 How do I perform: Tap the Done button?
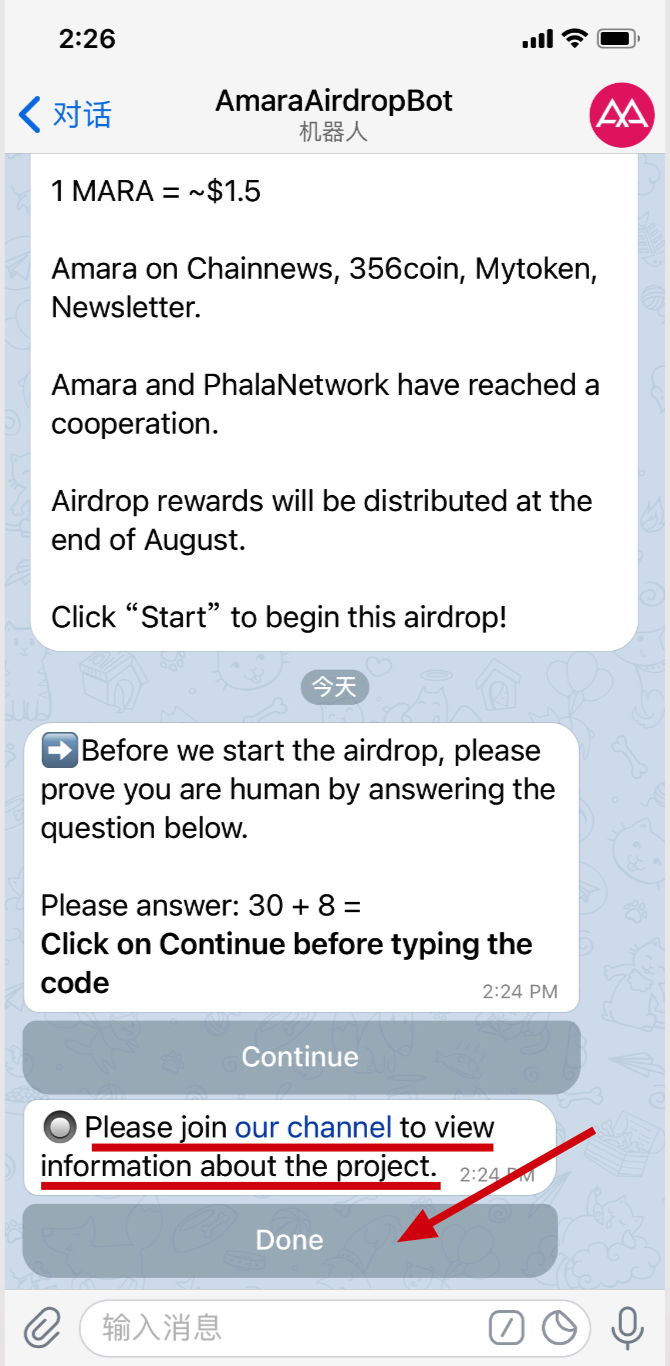pyautogui.click(x=290, y=1240)
